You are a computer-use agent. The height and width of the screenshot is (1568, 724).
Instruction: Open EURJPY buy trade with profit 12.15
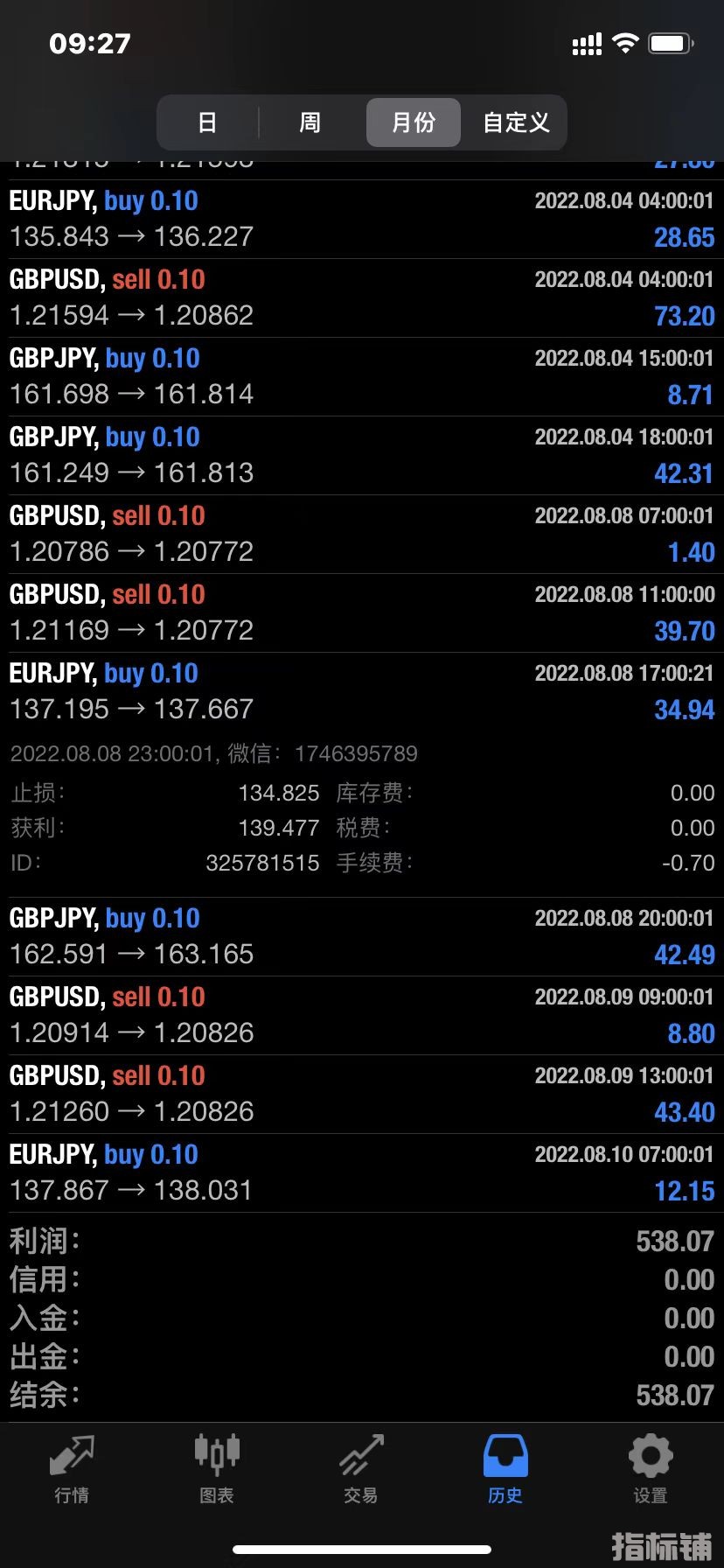coord(362,1172)
